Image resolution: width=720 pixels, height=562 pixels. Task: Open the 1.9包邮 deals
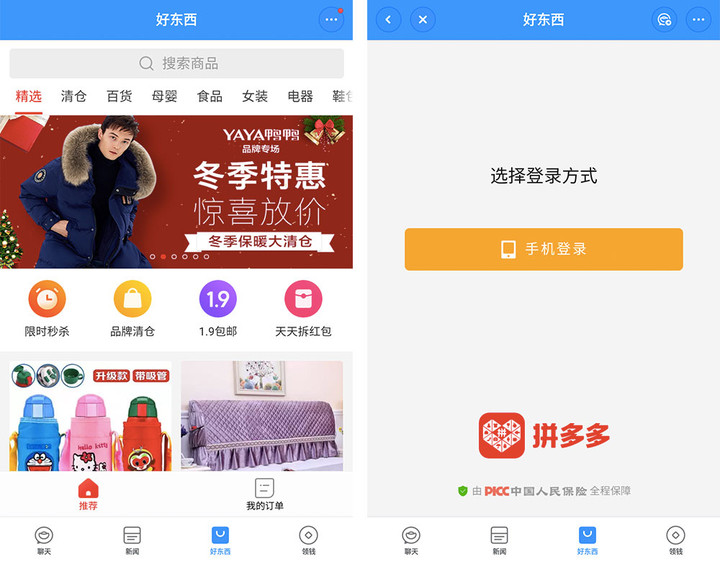(218, 308)
